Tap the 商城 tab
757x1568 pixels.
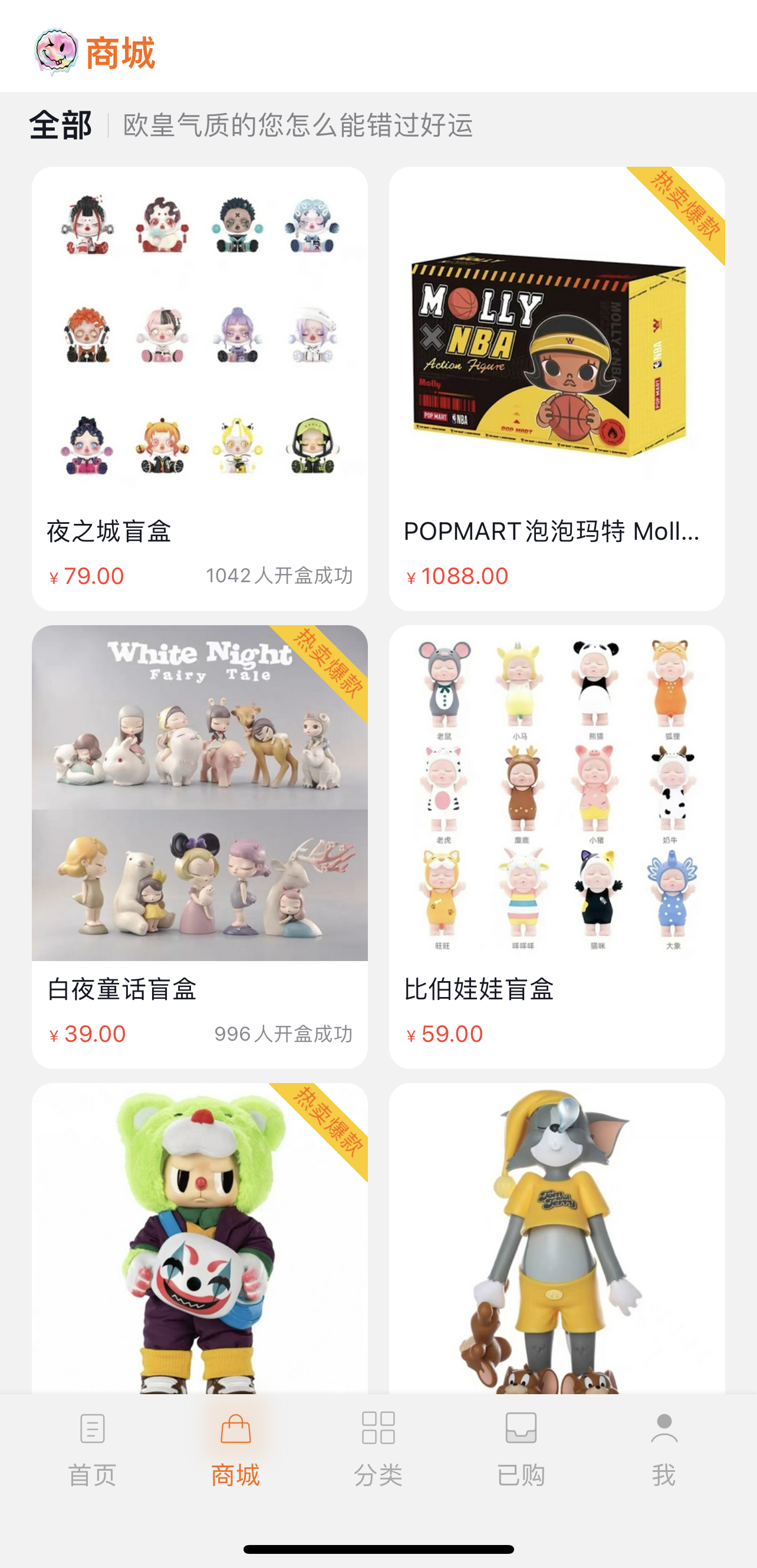coord(235,1449)
